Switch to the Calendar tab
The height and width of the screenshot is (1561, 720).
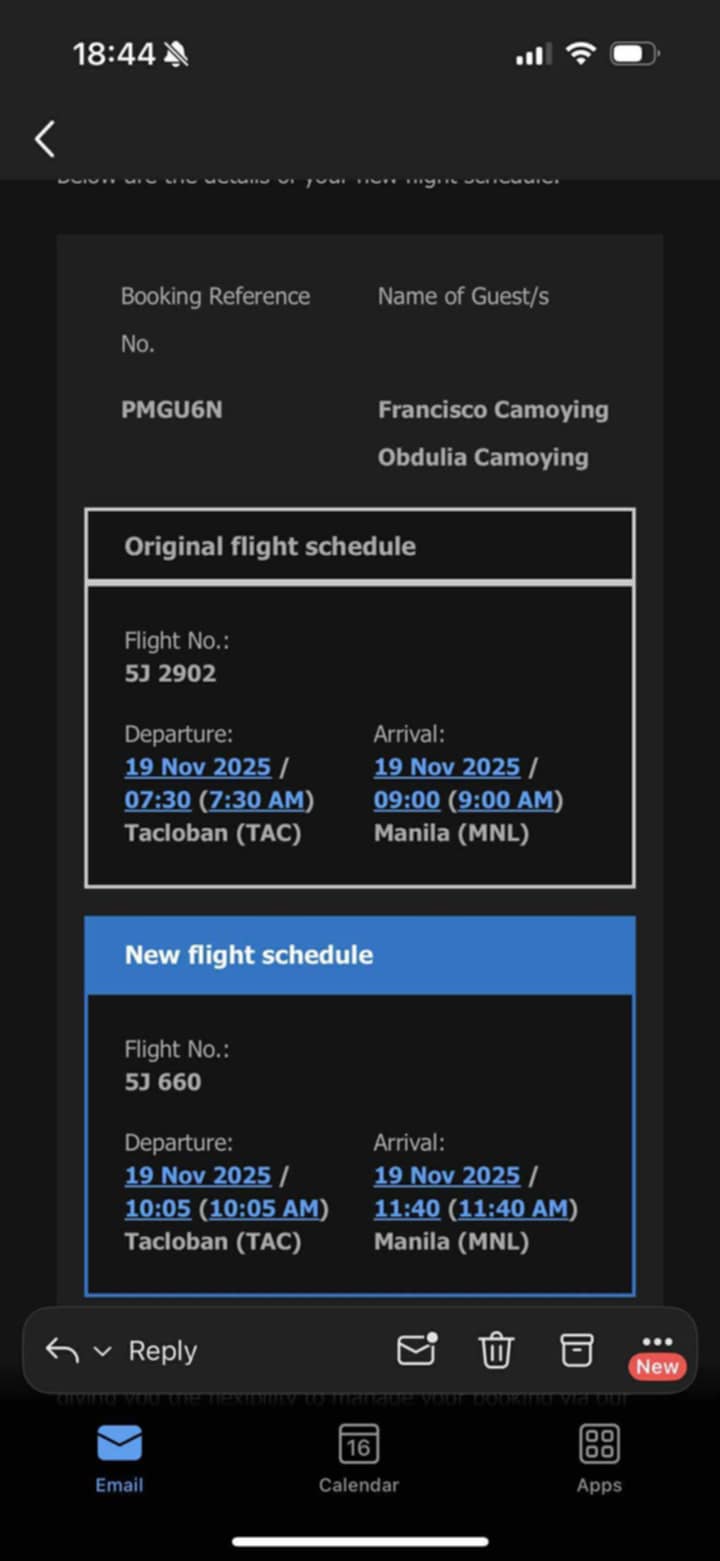click(x=358, y=1457)
